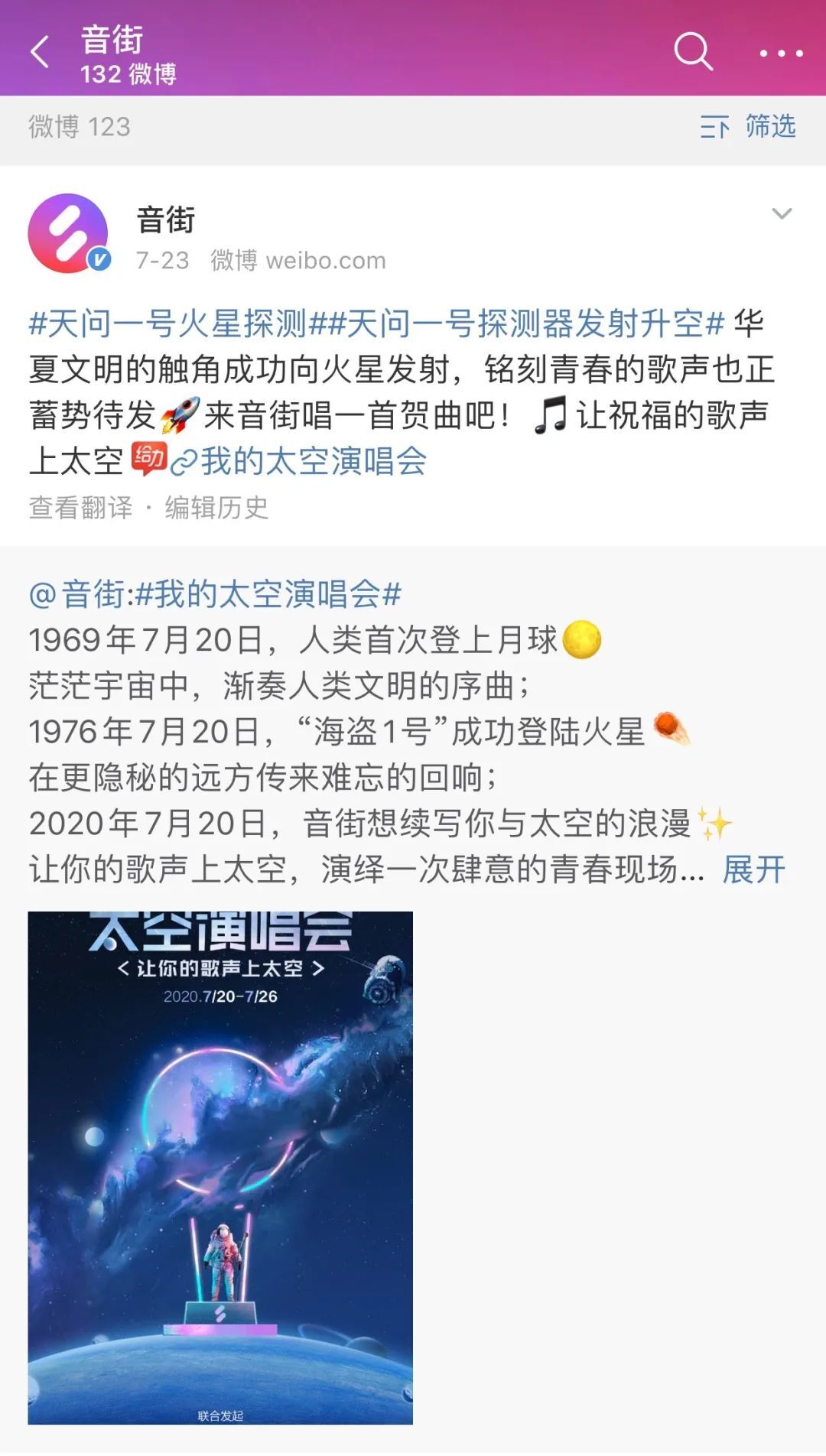
Task: View the 太空演唱会 poster image
Action: [220, 1168]
